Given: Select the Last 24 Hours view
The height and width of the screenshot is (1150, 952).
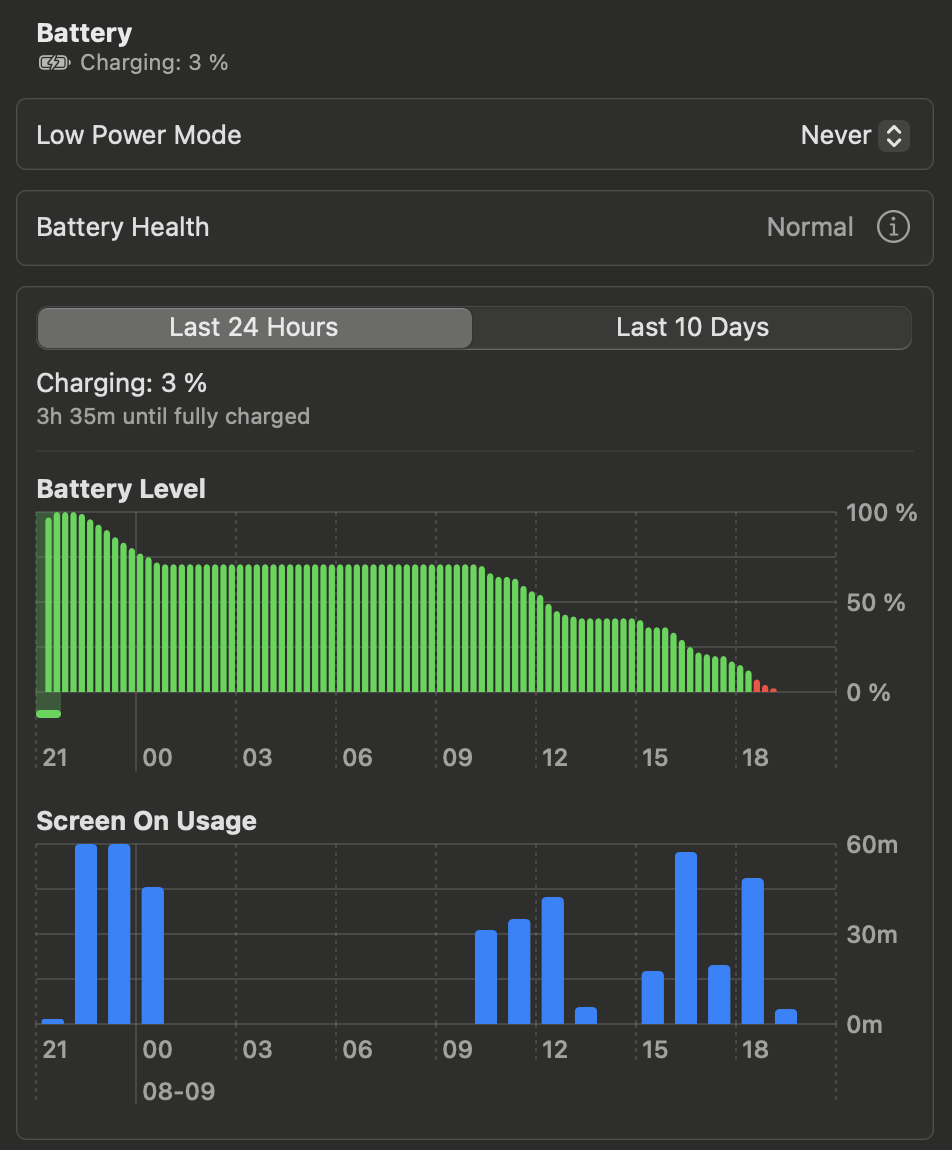Looking at the screenshot, I should [254, 327].
